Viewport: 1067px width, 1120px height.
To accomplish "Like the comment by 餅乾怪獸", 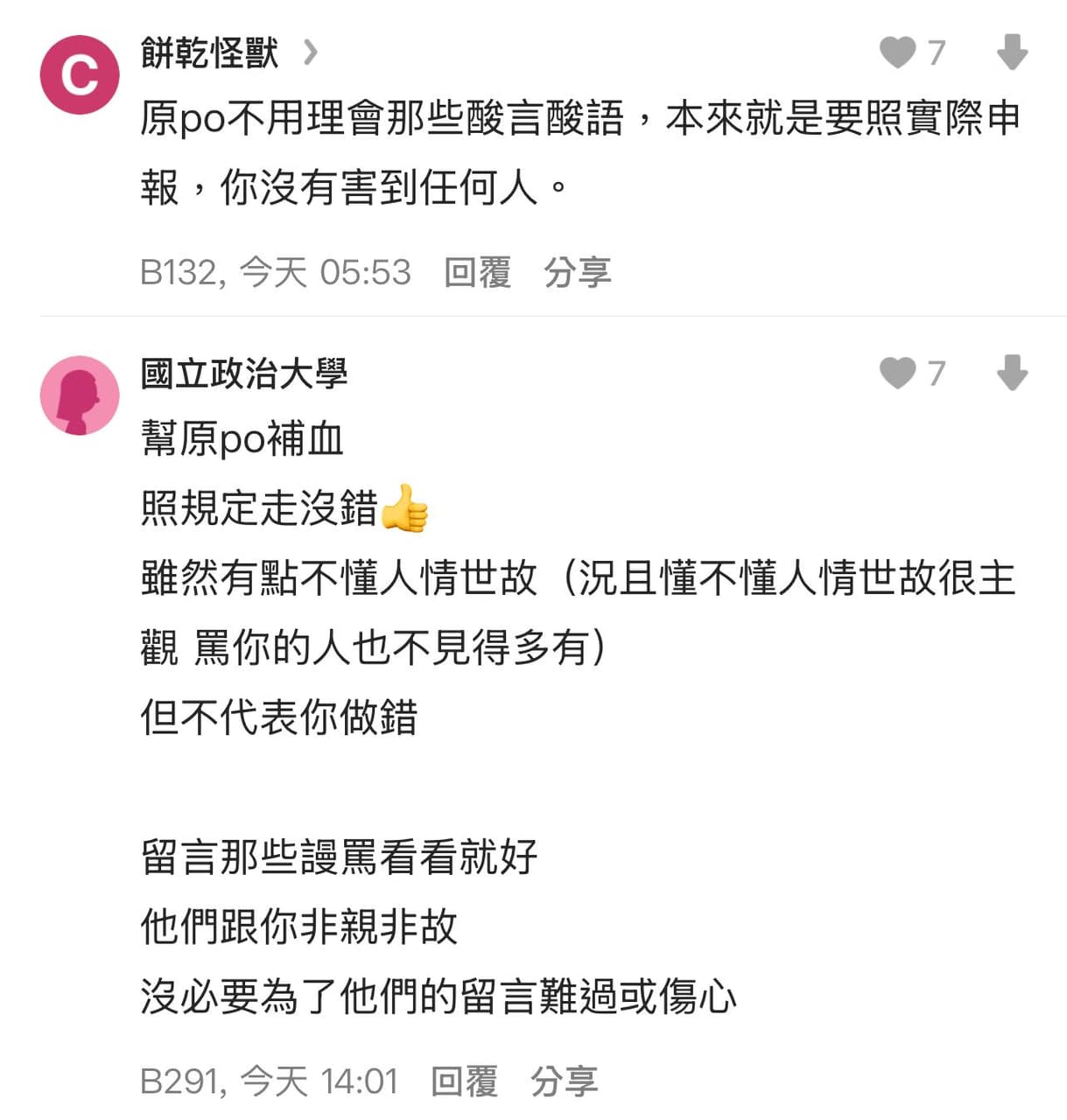I will pos(898,52).
